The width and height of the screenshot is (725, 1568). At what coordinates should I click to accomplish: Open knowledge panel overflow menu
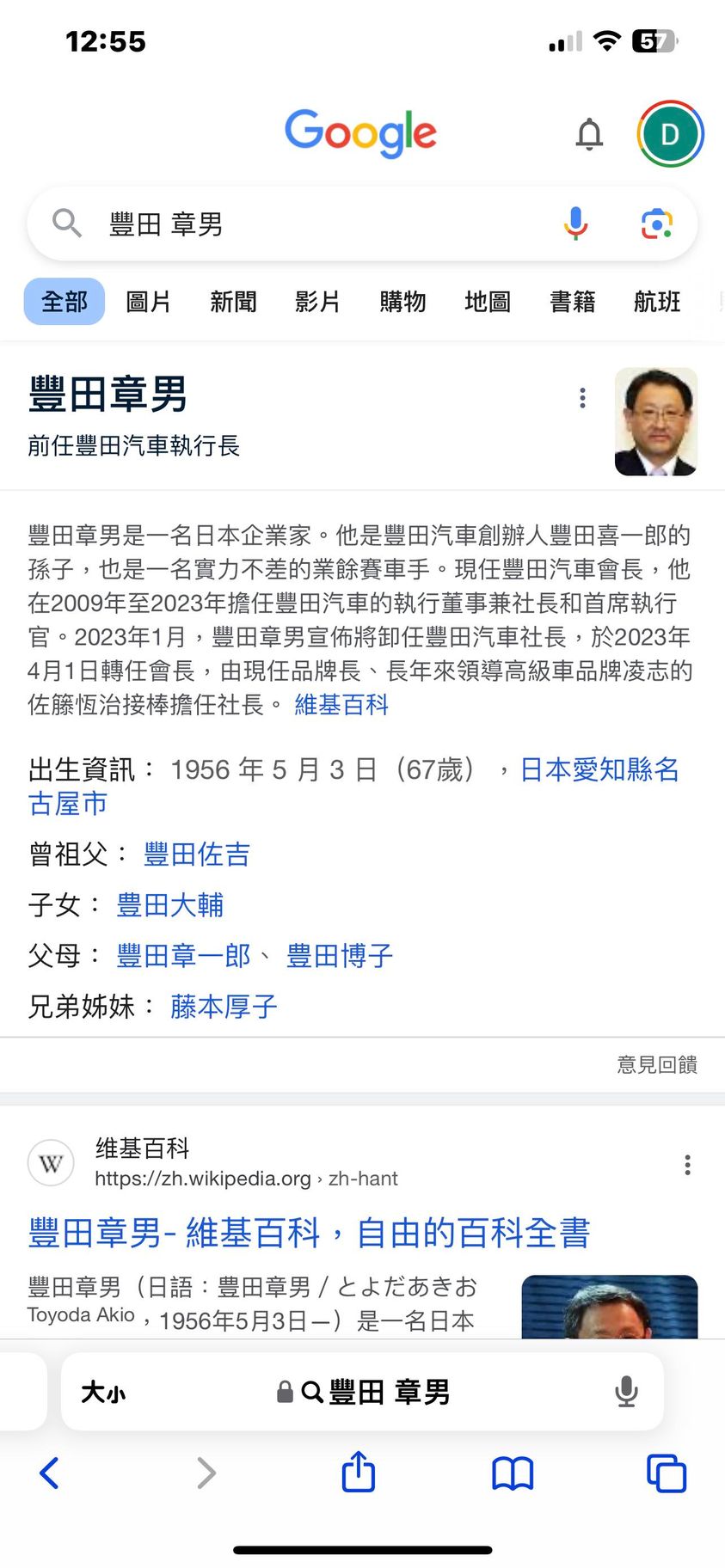(x=582, y=398)
